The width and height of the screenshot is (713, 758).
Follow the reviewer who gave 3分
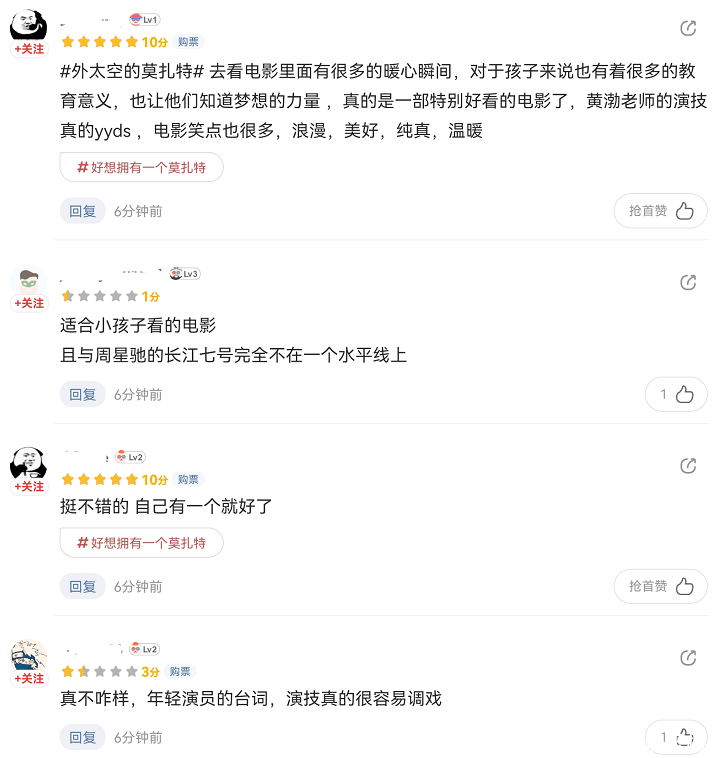pyautogui.click(x=29, y=679)
